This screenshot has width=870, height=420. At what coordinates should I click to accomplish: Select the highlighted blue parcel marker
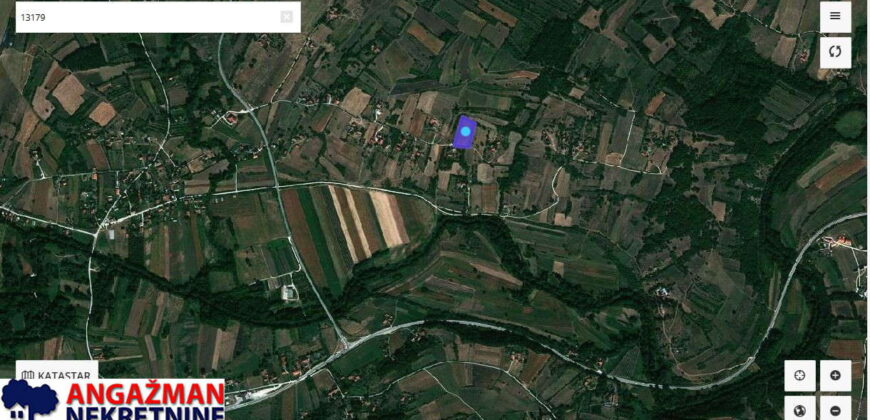click(x=465, y=131)
